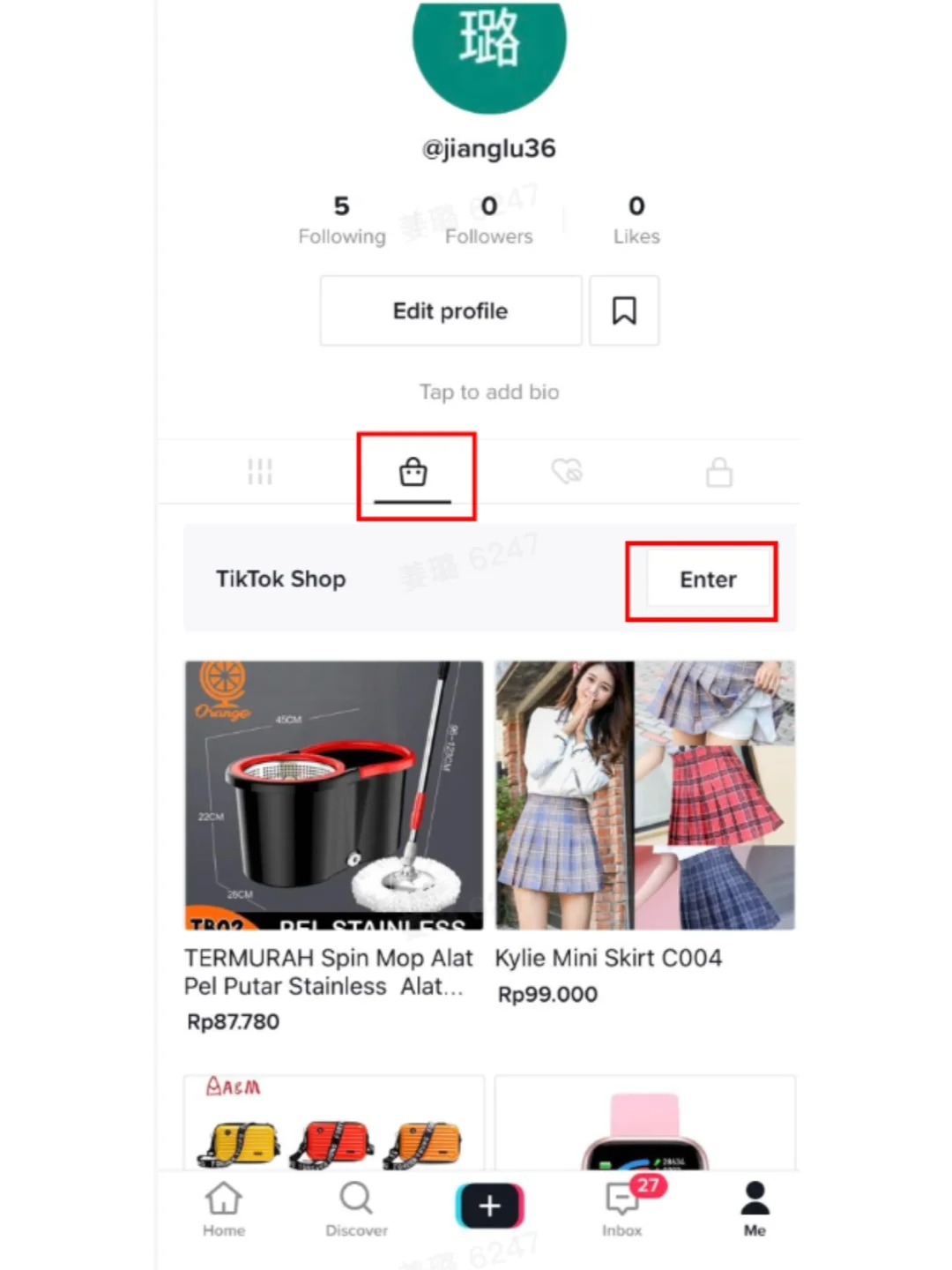Switch to the videos grid tab

(260, 472)
